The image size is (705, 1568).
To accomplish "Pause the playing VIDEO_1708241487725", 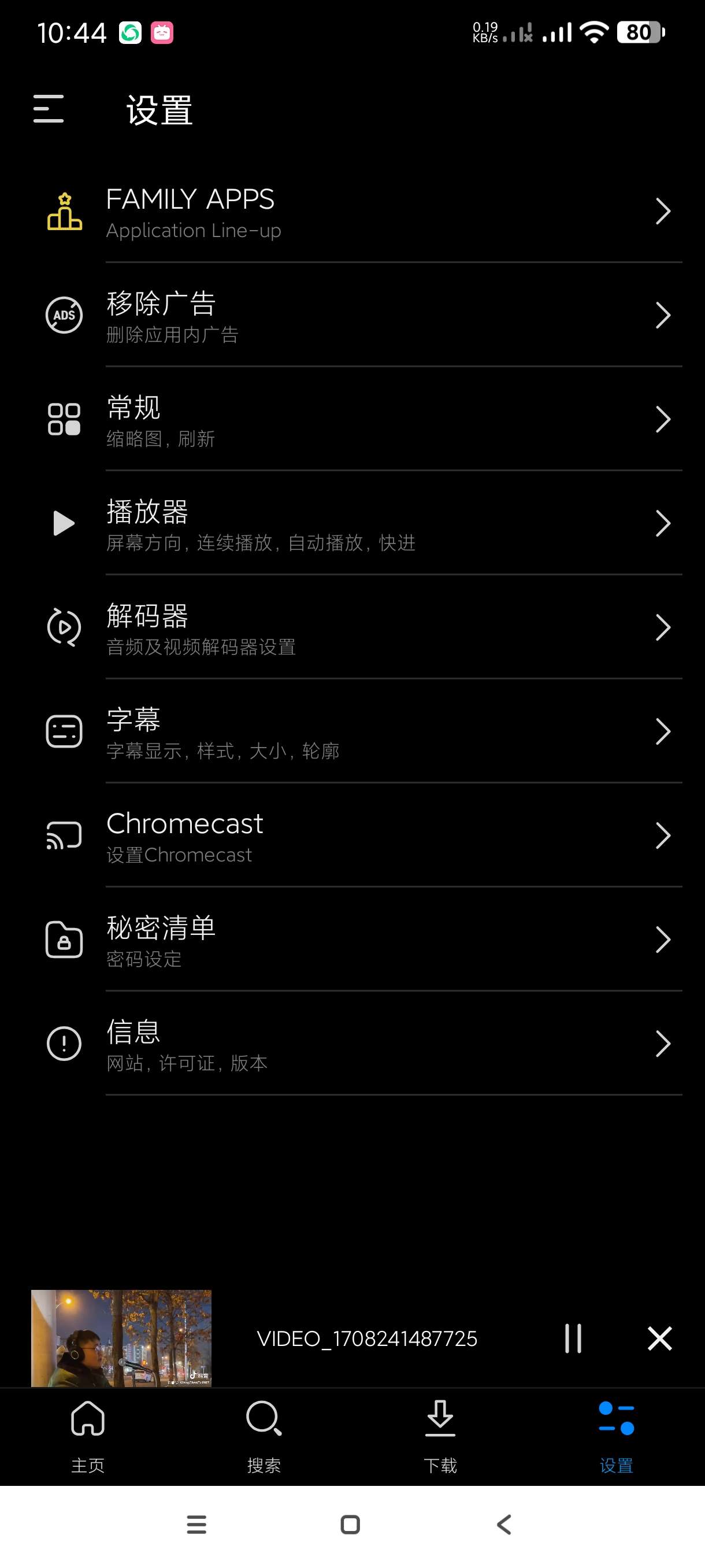I will point(573,1338).
